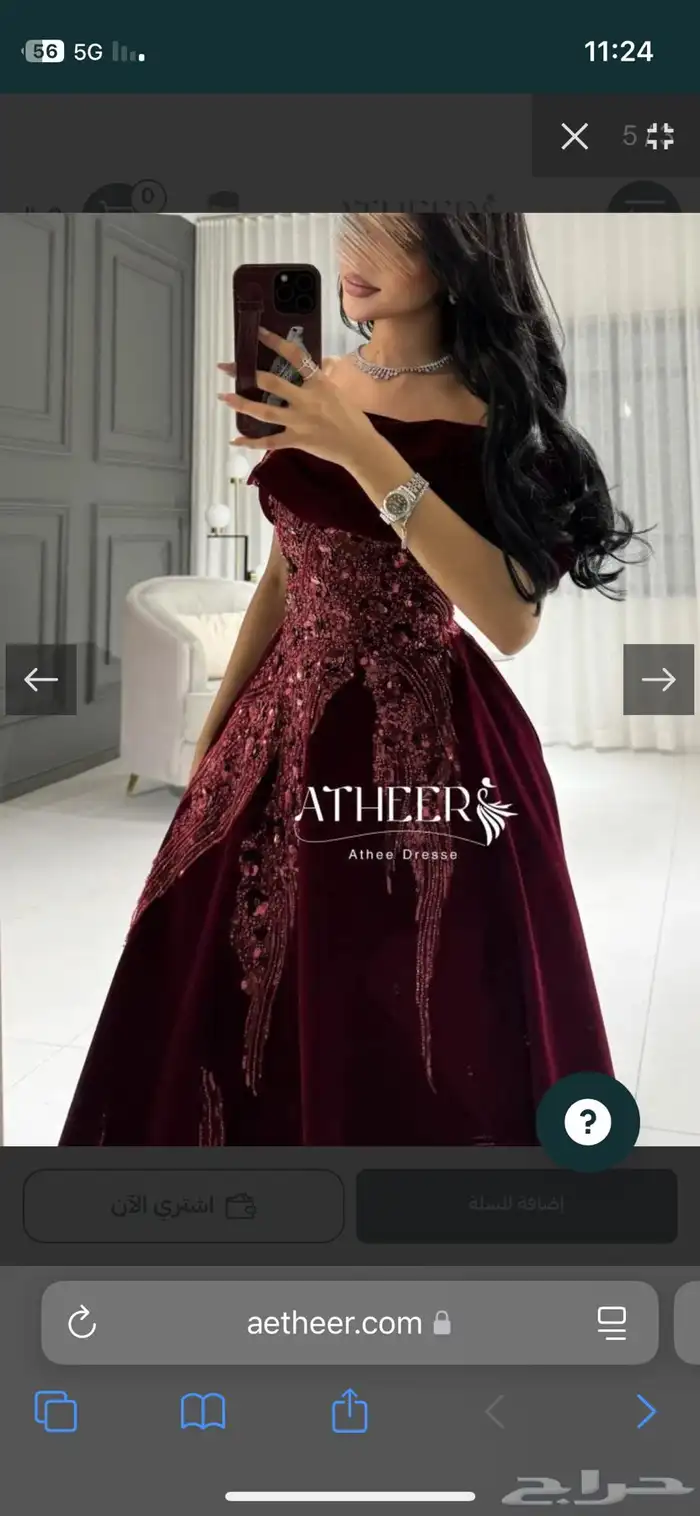Show the next product image
Image resolution: width=700 pixels, height=1516 pixels.
[x=658, y=680]
